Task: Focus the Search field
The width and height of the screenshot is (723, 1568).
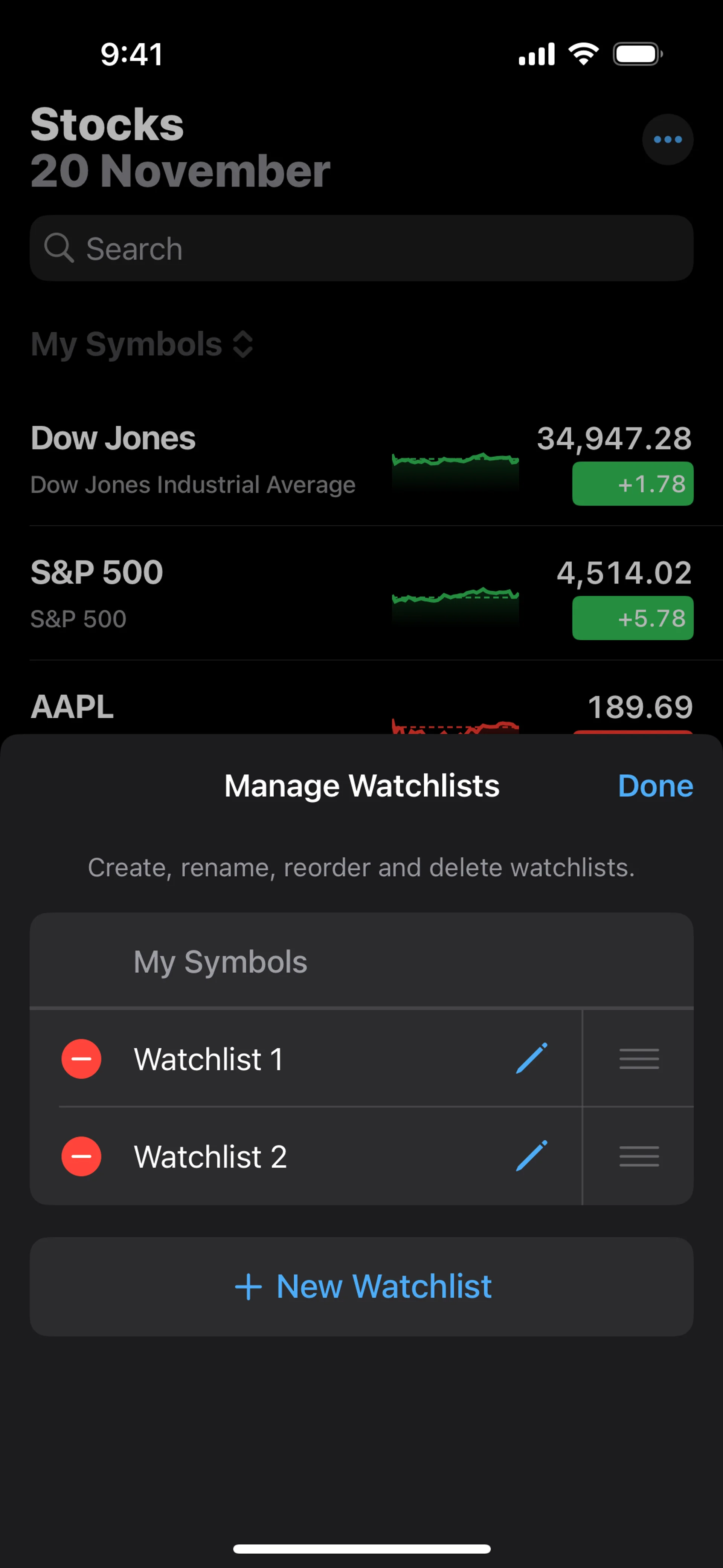Action: click(361, 248)
